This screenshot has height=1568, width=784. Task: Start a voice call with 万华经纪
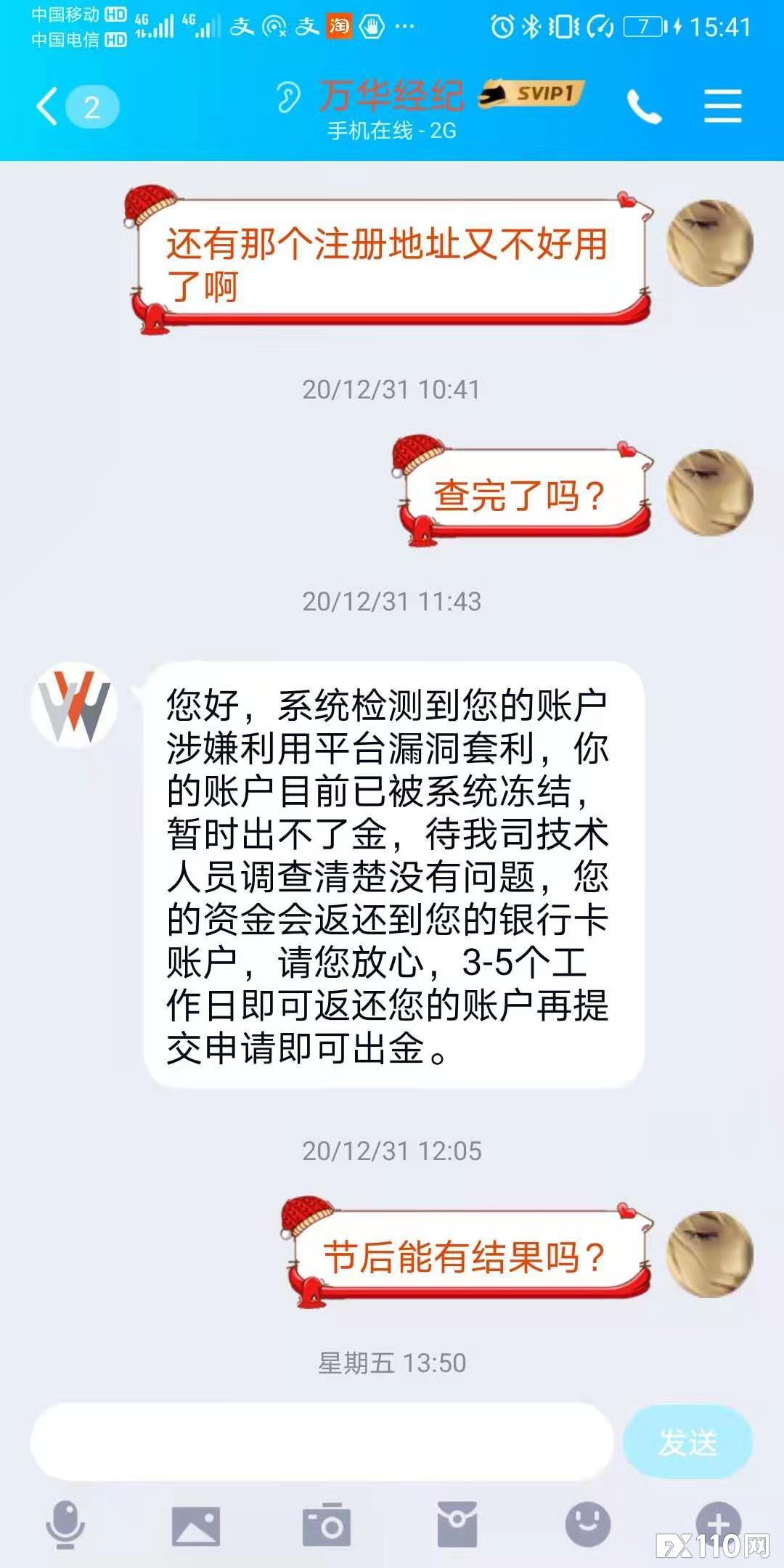644,107
